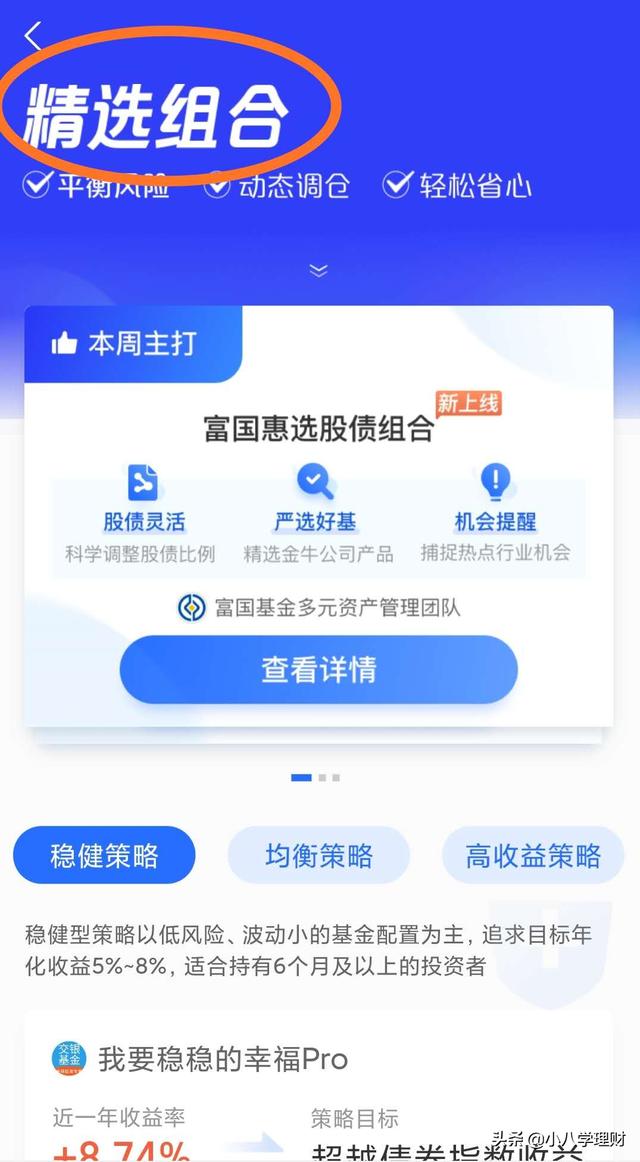Go back using the top-left arrow
640x1162 pixels.
pos(33,37)
